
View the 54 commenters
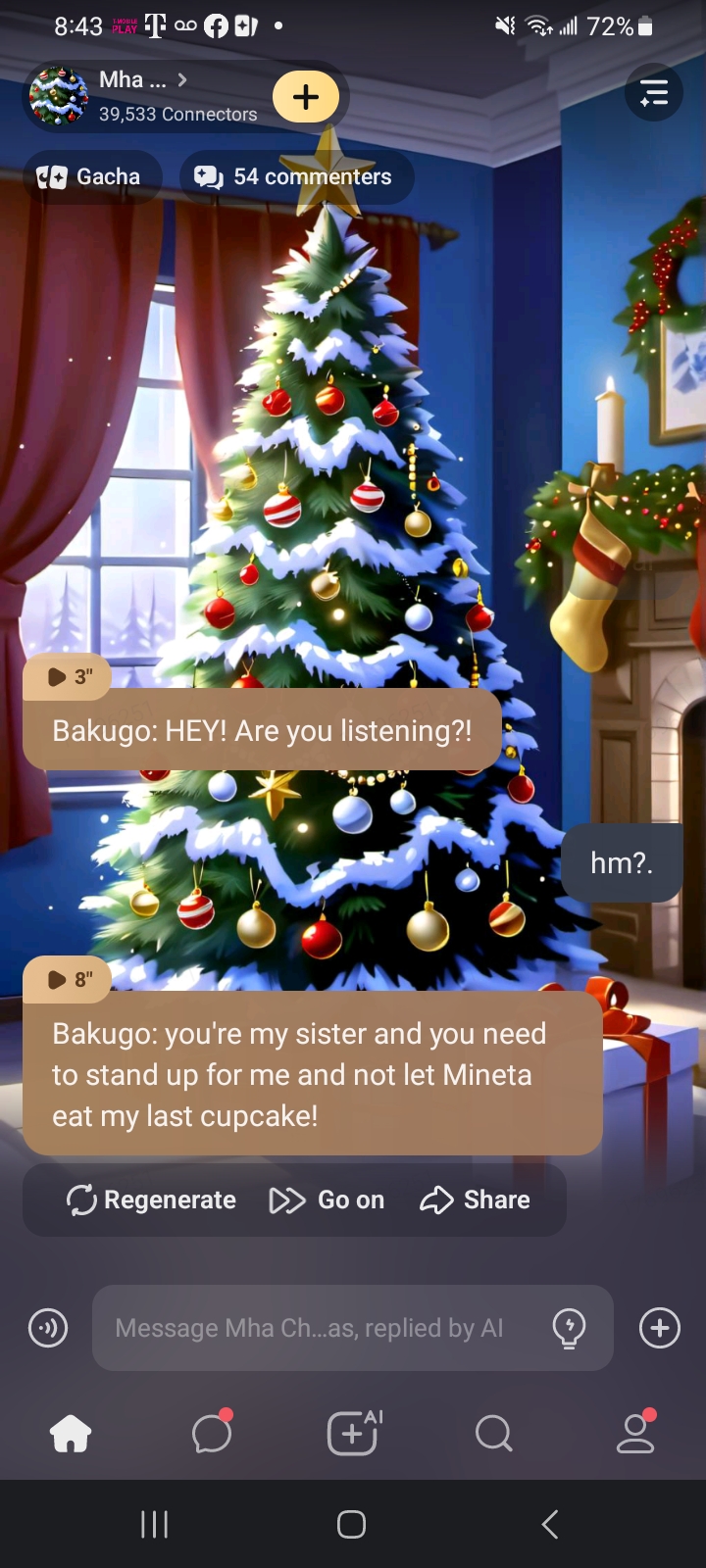[296, 177]
